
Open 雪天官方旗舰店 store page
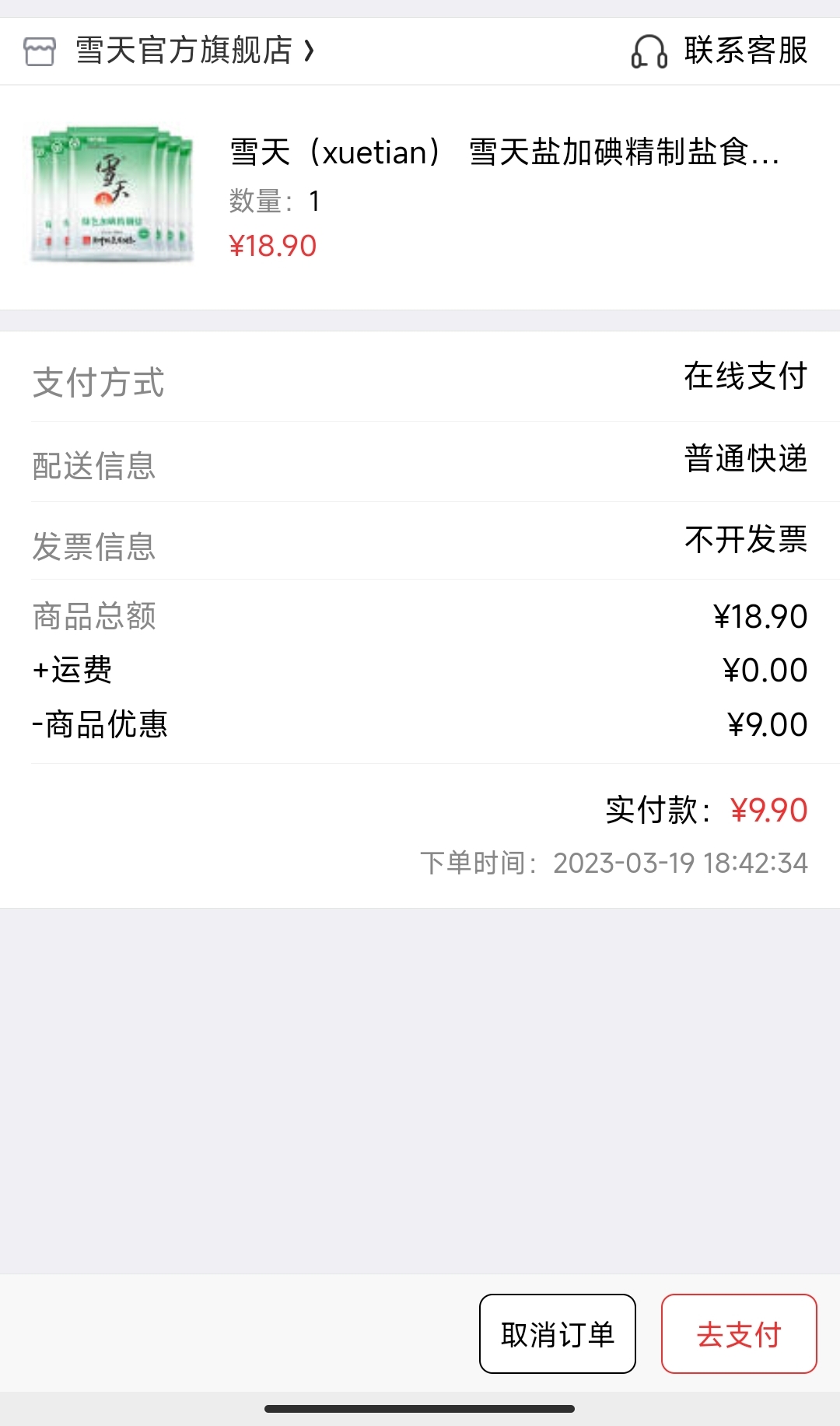click(x=184, y=51)
